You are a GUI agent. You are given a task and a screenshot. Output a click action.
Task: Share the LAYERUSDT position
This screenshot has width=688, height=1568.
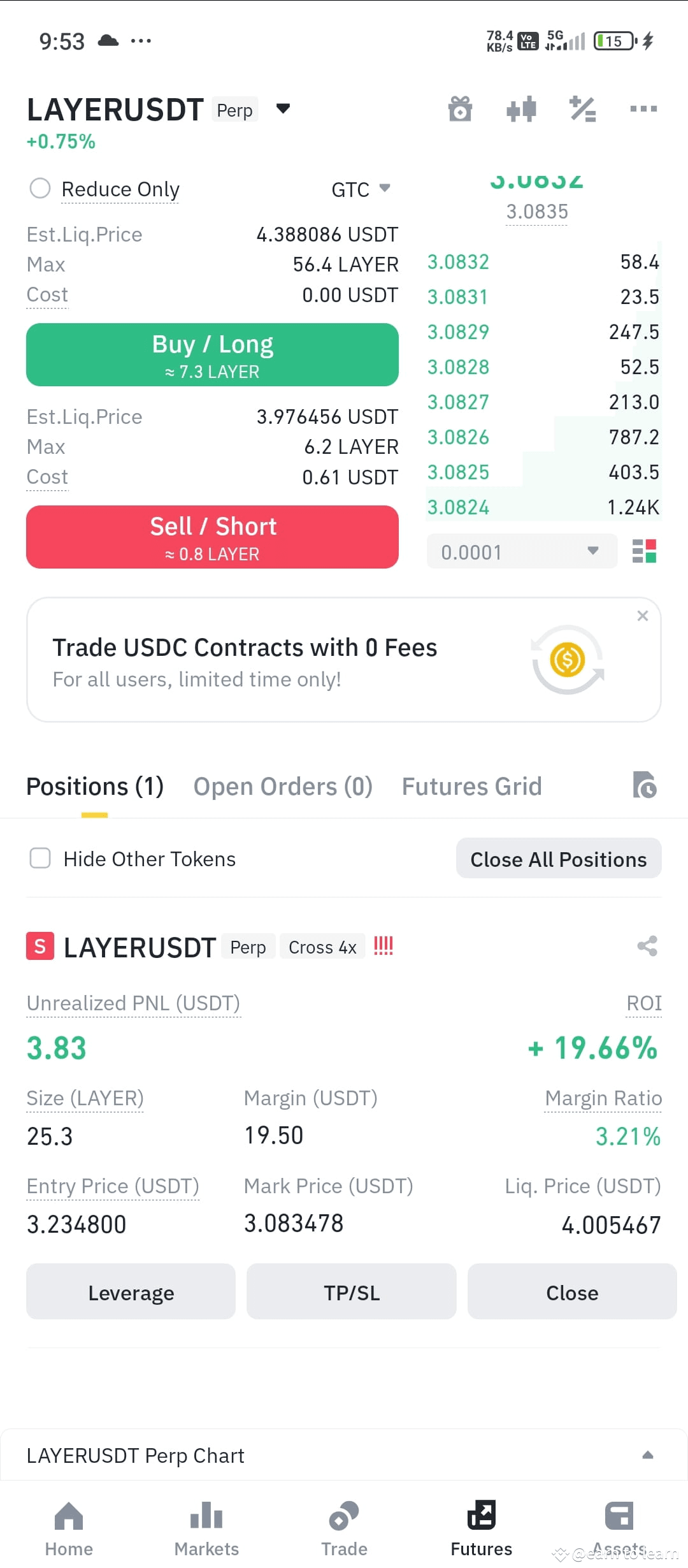(x=647, y=946)
